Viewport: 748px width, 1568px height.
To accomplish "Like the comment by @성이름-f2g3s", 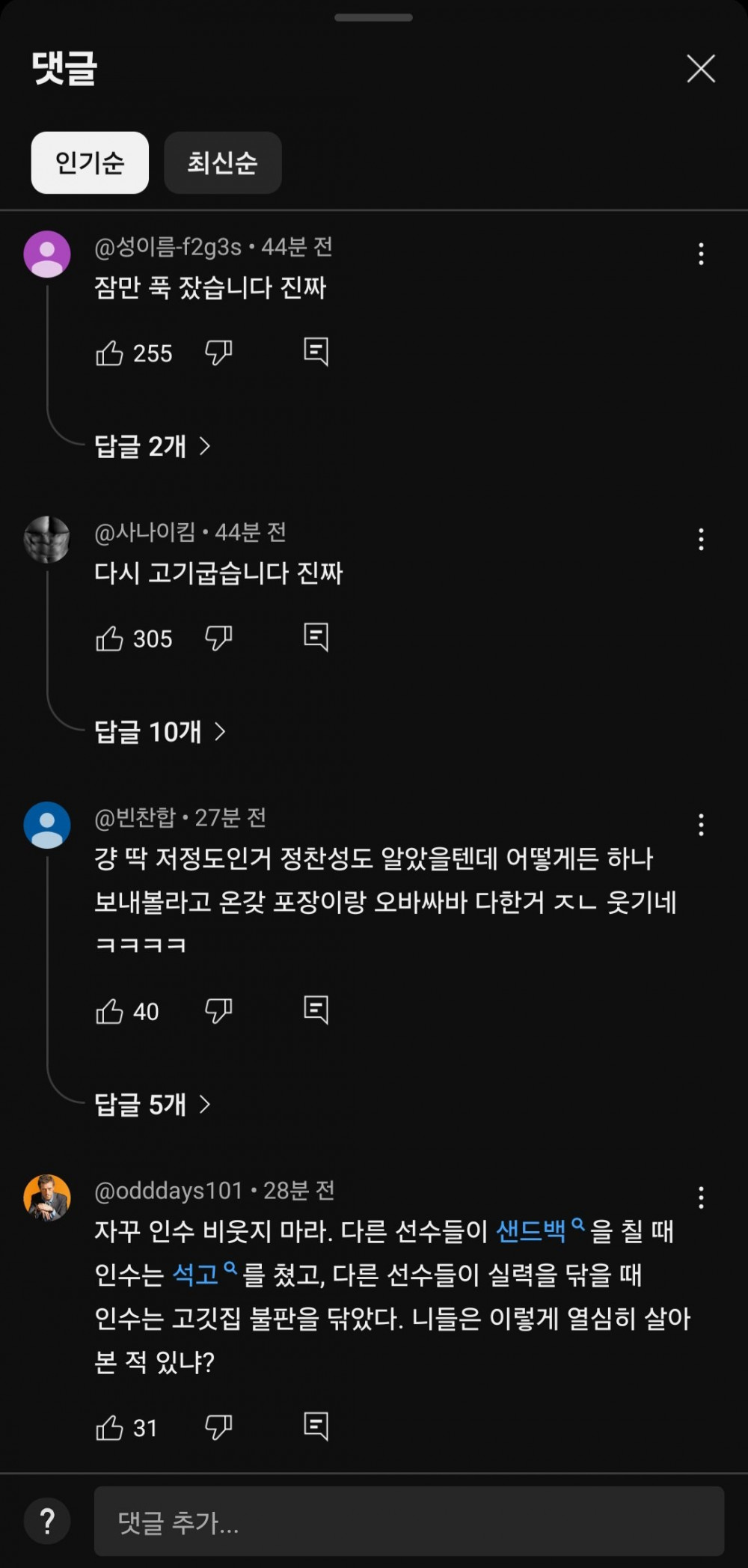I will point(109,353).
